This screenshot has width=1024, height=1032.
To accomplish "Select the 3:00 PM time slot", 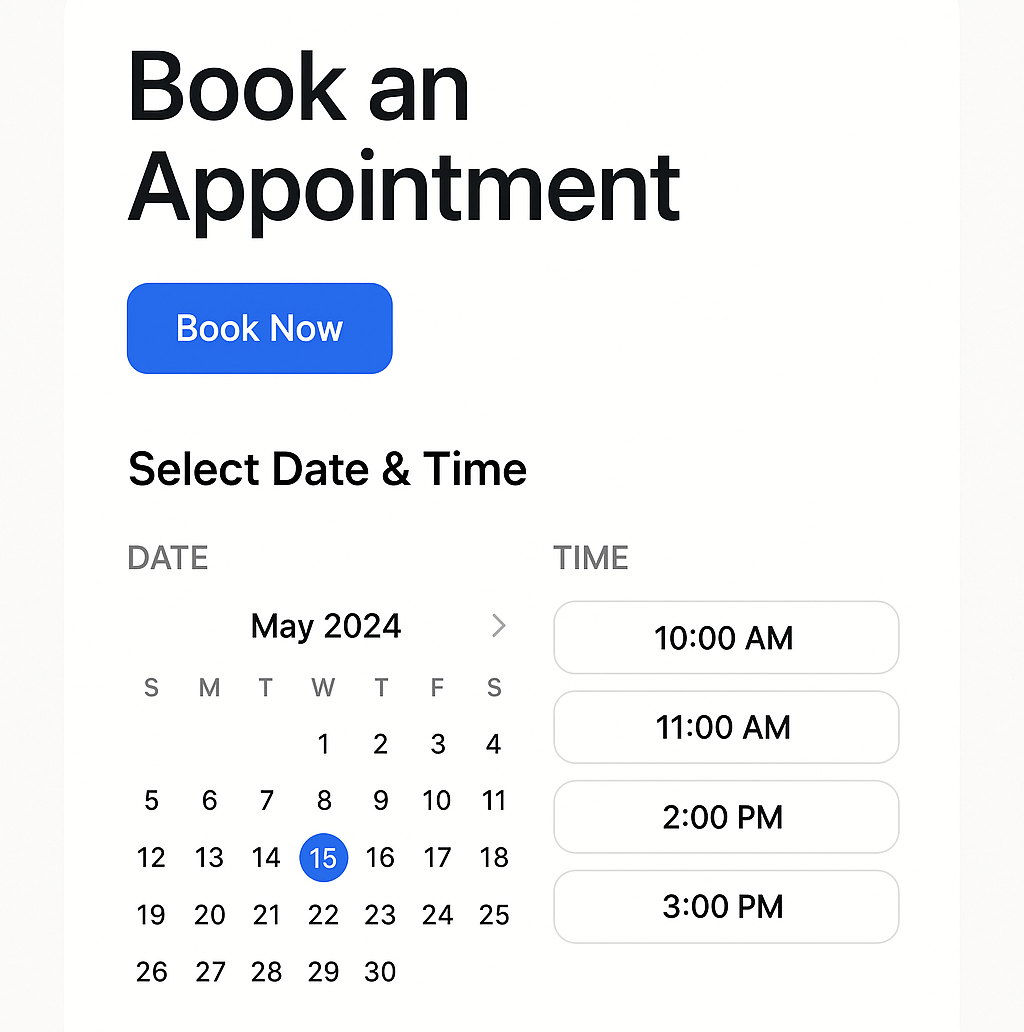I will (x=726, y=907).
